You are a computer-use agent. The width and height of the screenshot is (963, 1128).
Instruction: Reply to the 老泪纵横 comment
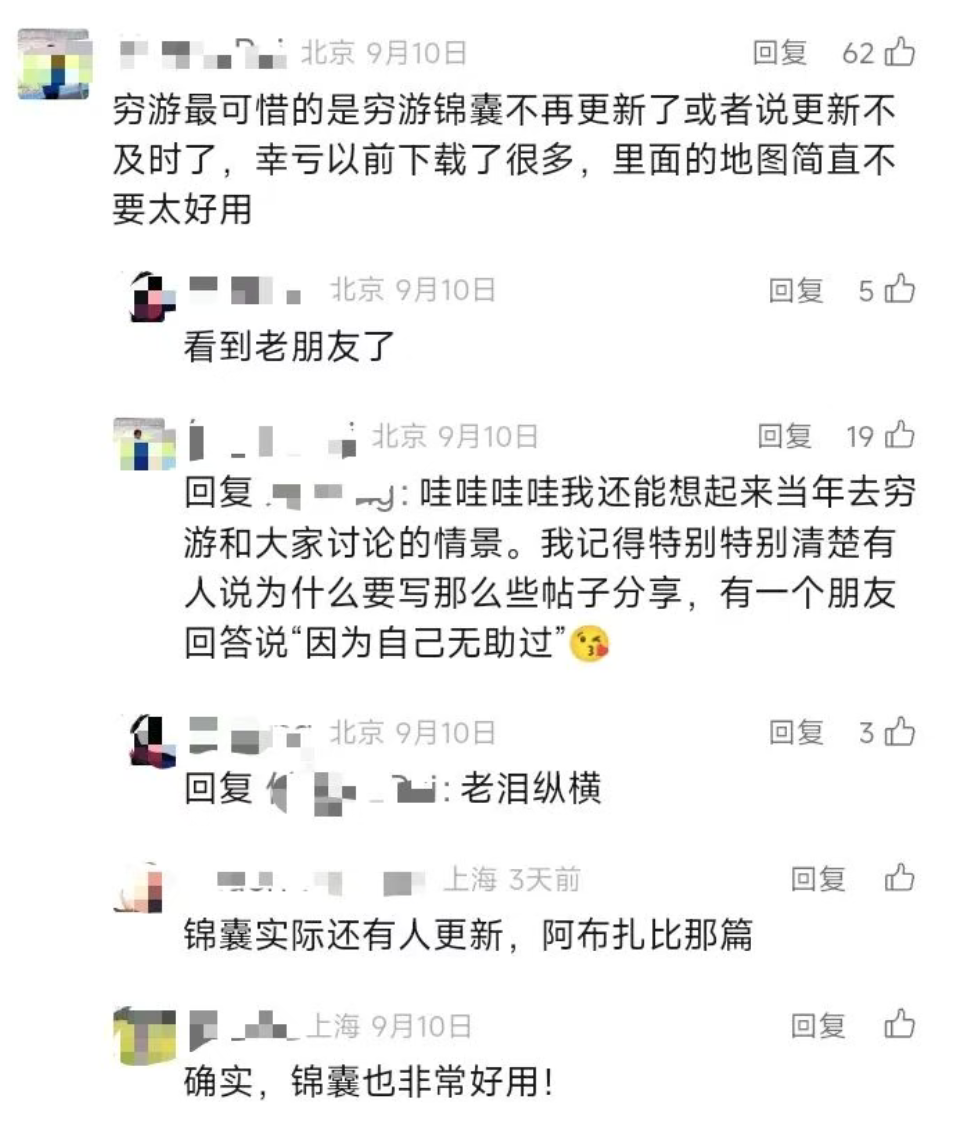795,733
